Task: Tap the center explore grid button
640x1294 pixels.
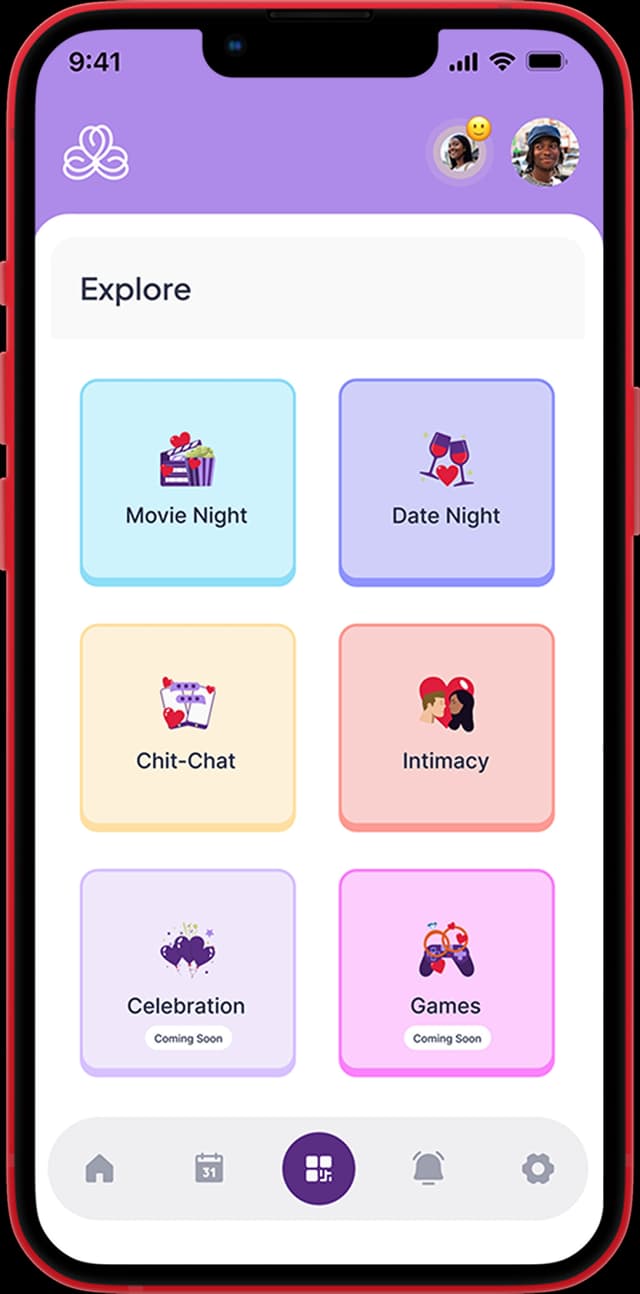Action: (319, 1168)
